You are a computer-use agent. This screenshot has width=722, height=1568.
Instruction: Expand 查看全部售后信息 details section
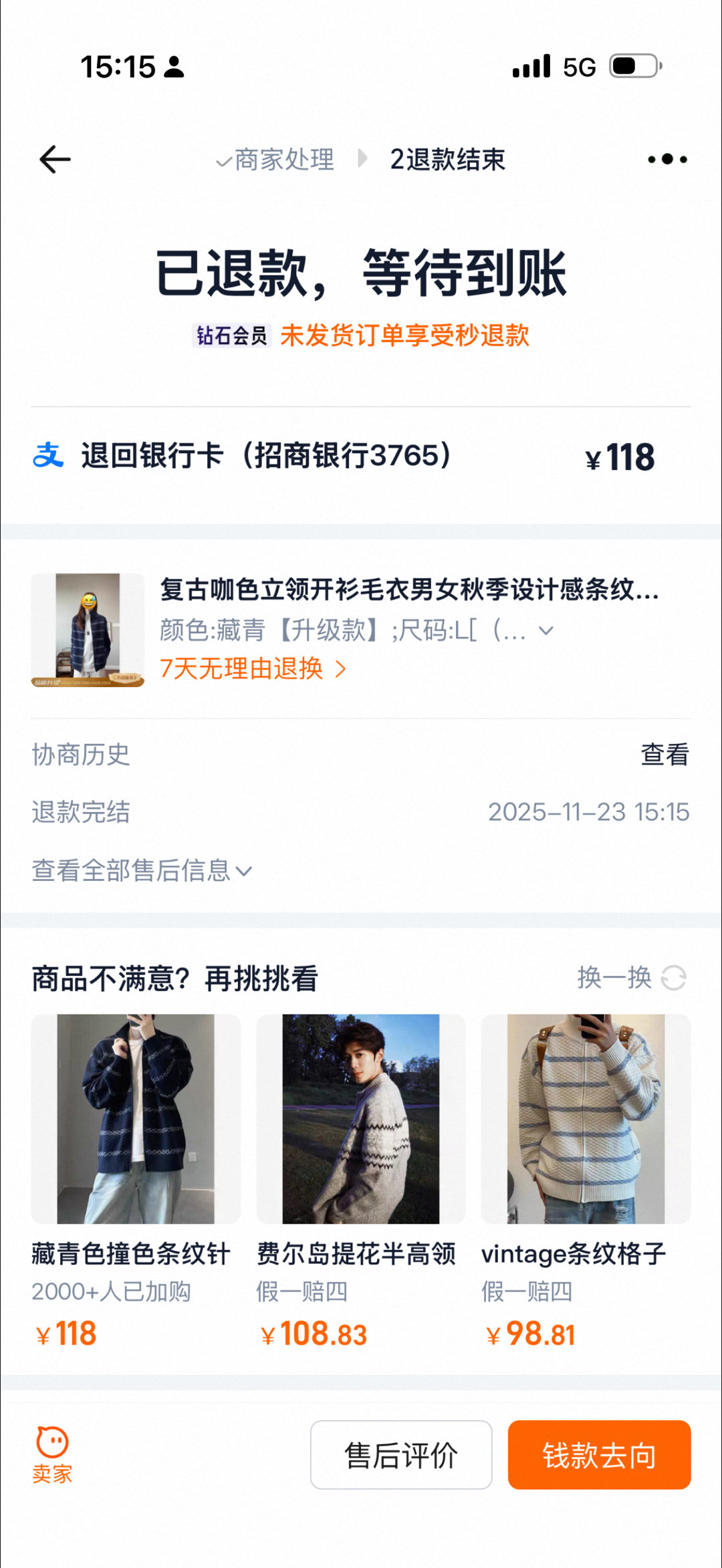(141, 870)
